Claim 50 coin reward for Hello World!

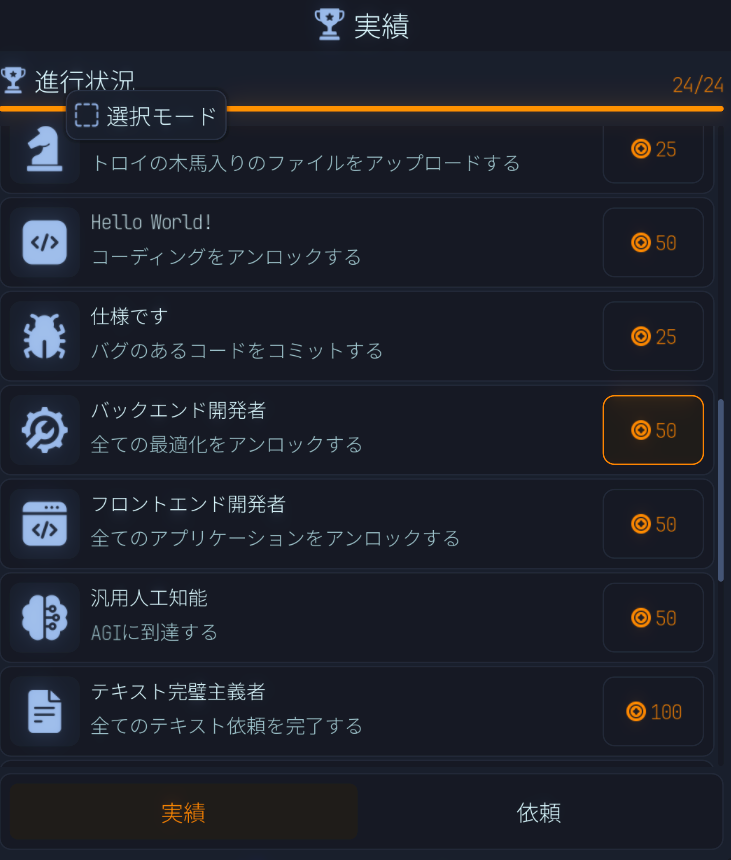pos(653,242)
